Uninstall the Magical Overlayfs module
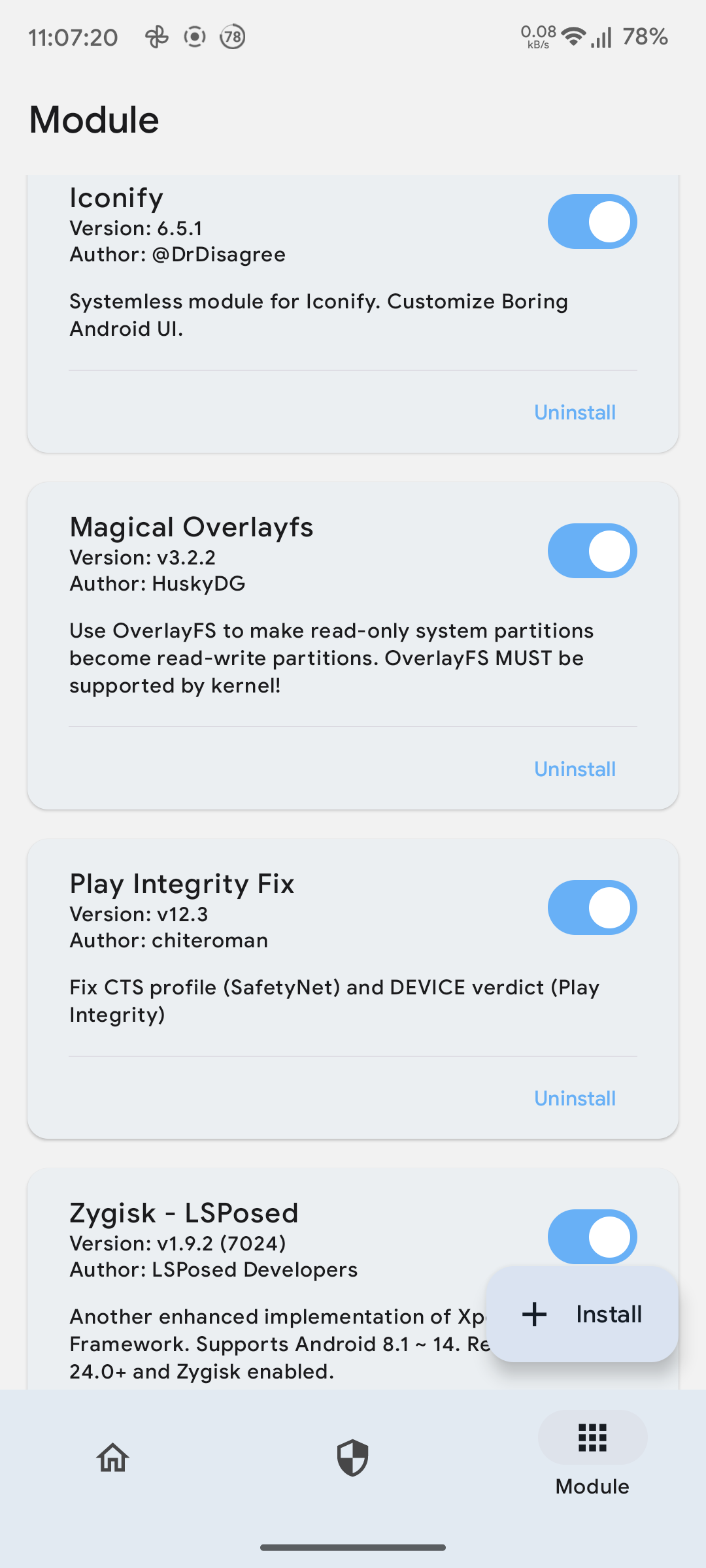Screen dimensions: 706x1568 [574, 768]
